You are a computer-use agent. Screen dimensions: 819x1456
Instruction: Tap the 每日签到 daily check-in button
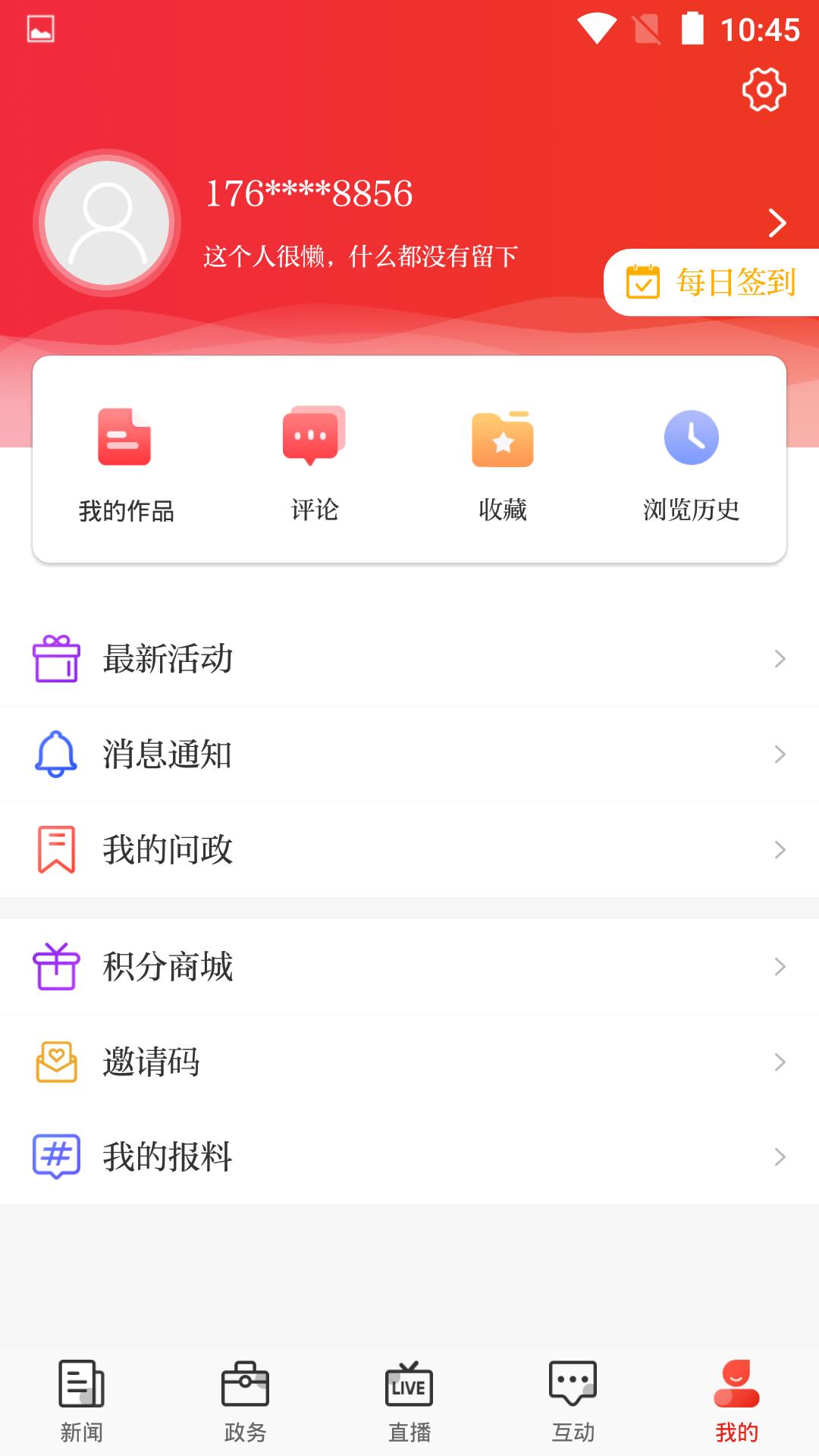[711, 282]
